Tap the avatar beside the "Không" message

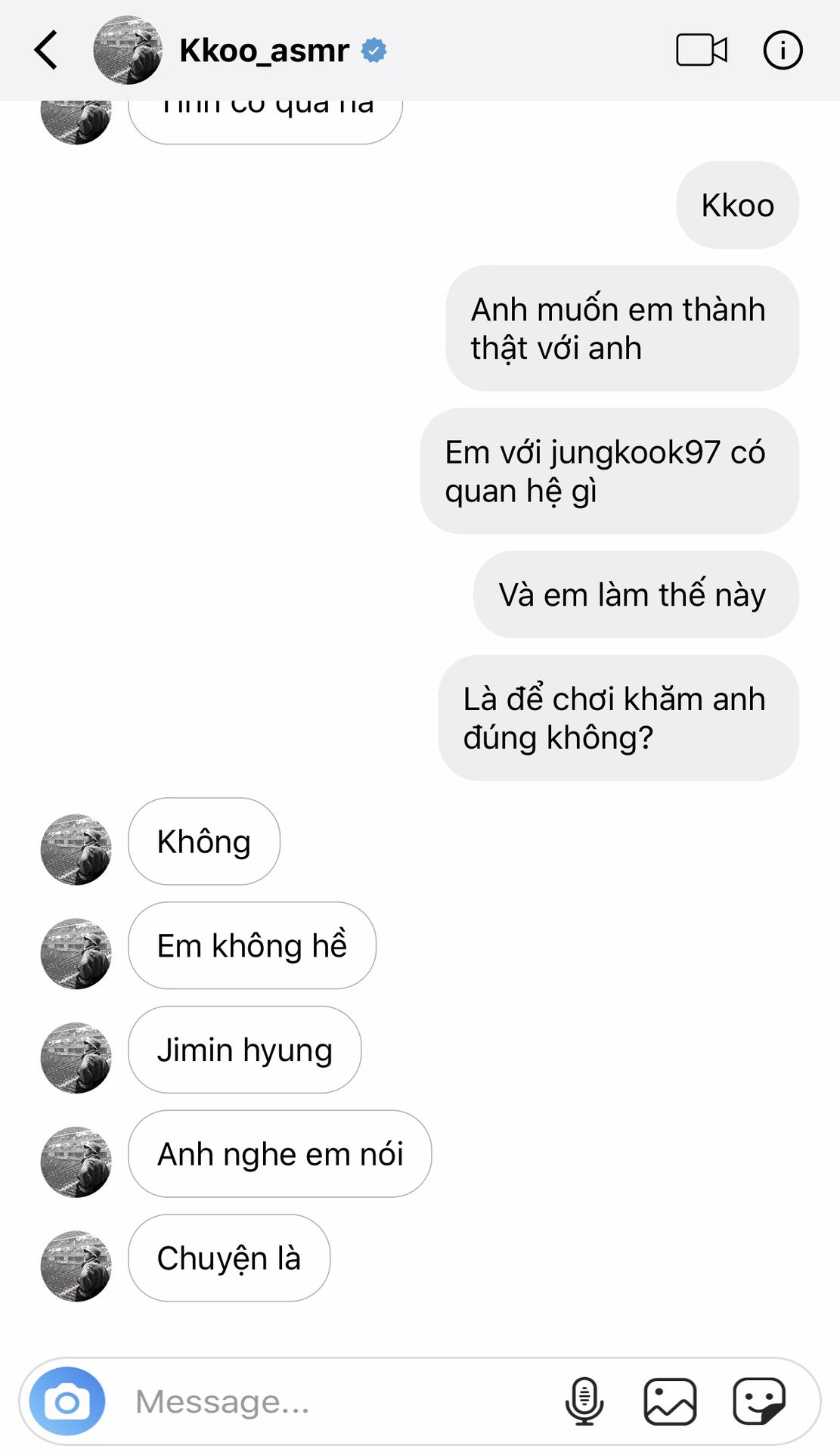[76, 849]
